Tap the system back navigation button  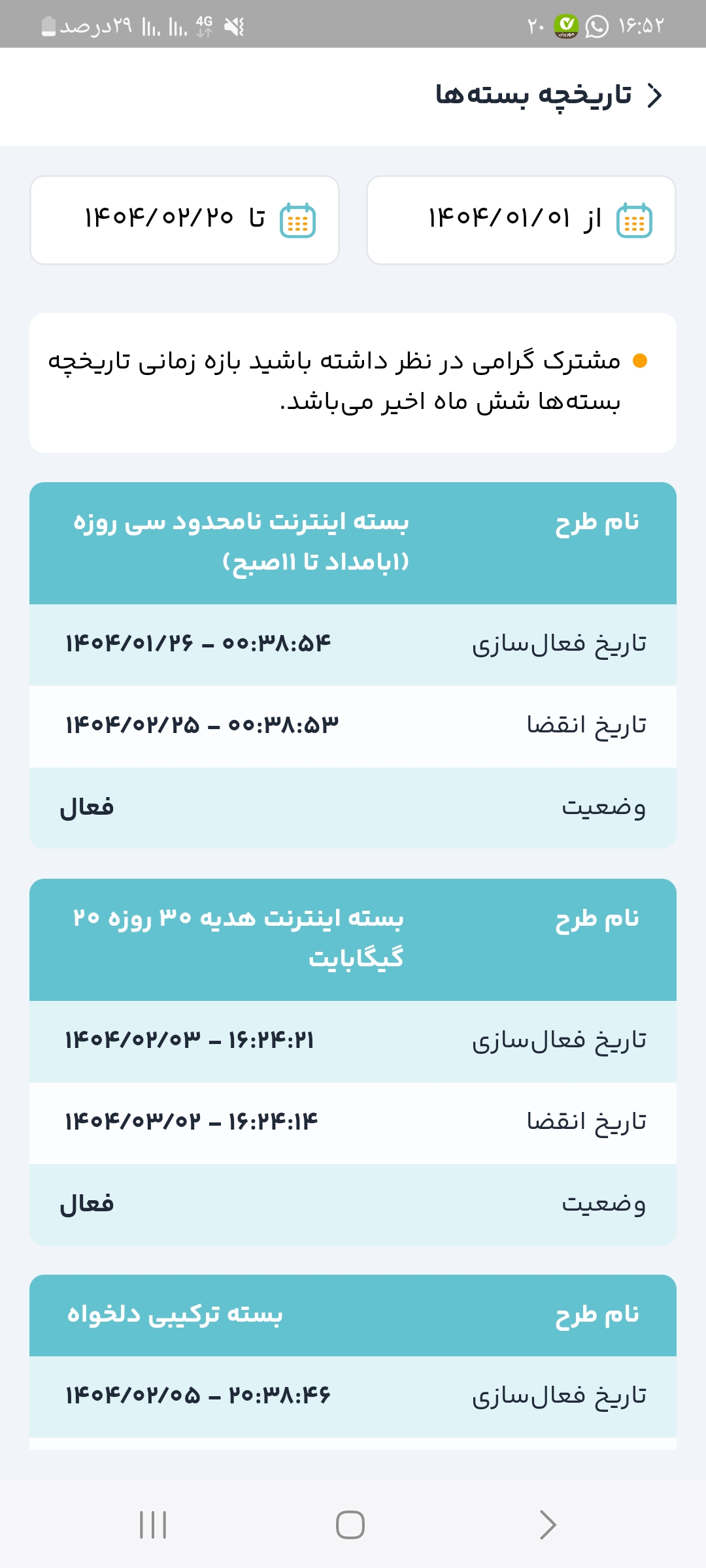coord(548,1525)
